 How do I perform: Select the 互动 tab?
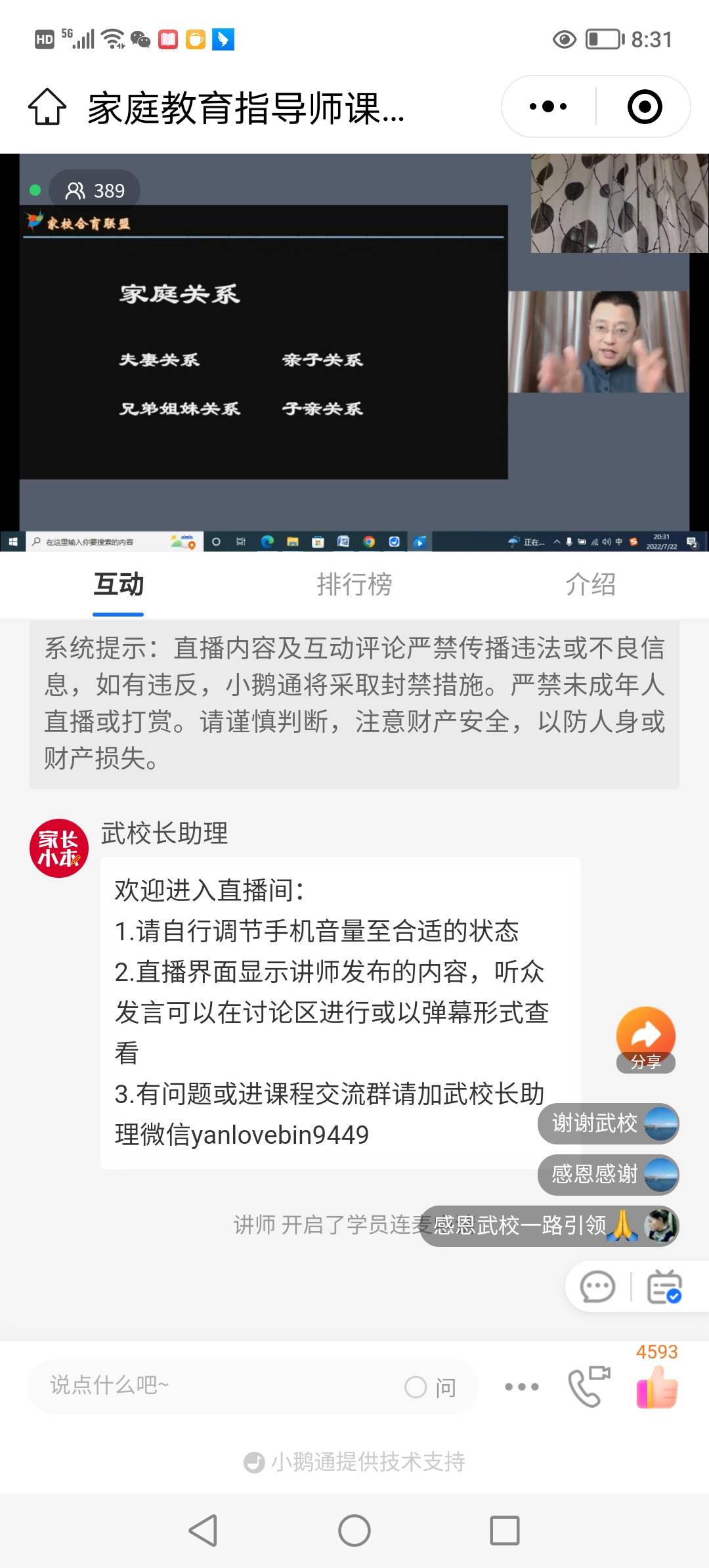coord(117,585)
